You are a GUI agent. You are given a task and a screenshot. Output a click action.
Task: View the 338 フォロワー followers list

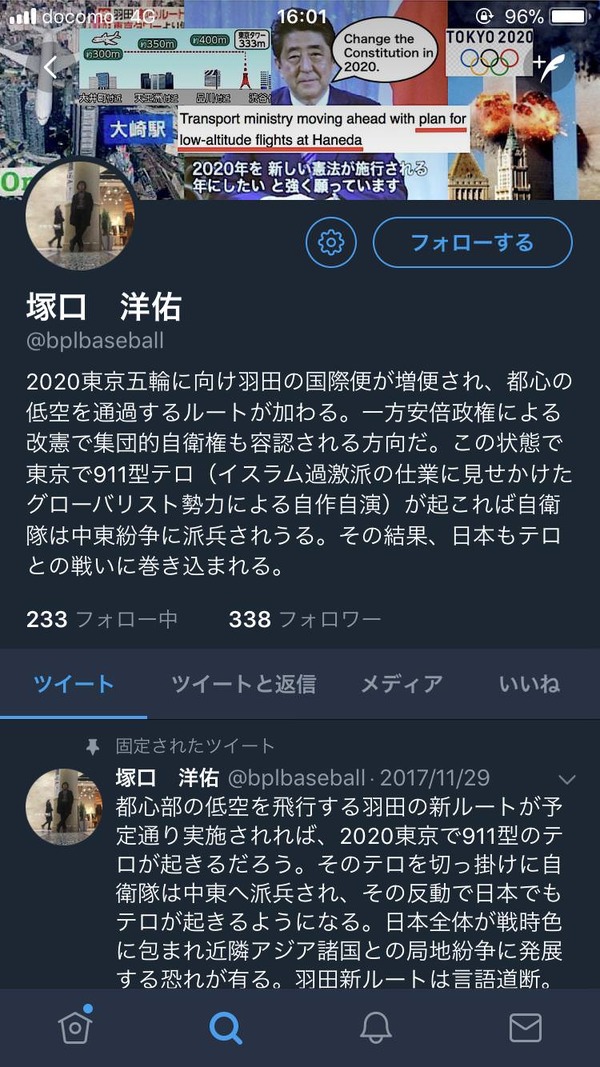pos(304,619)
